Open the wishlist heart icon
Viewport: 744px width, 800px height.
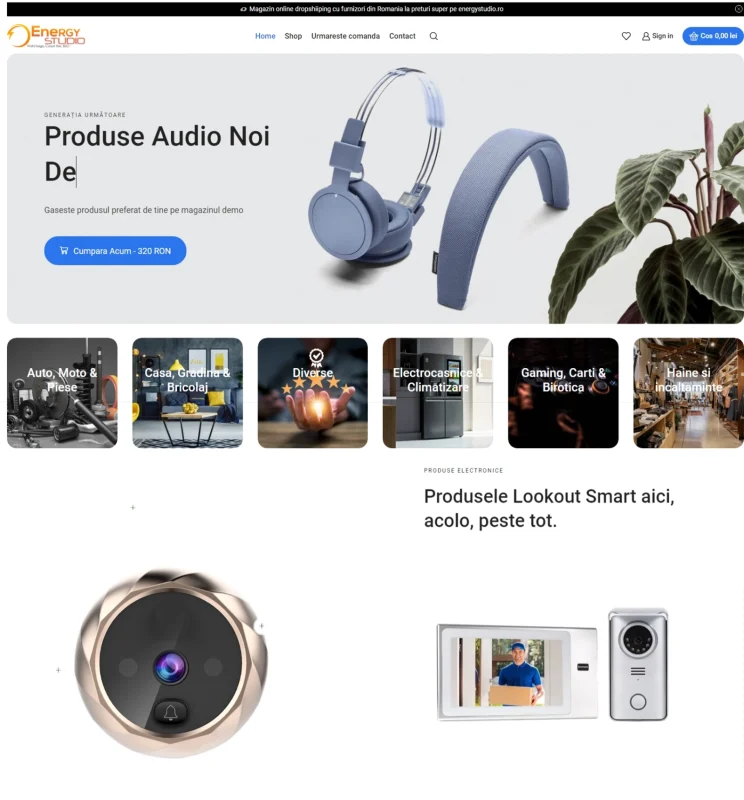pyautogui.click(x=626, y=36)
